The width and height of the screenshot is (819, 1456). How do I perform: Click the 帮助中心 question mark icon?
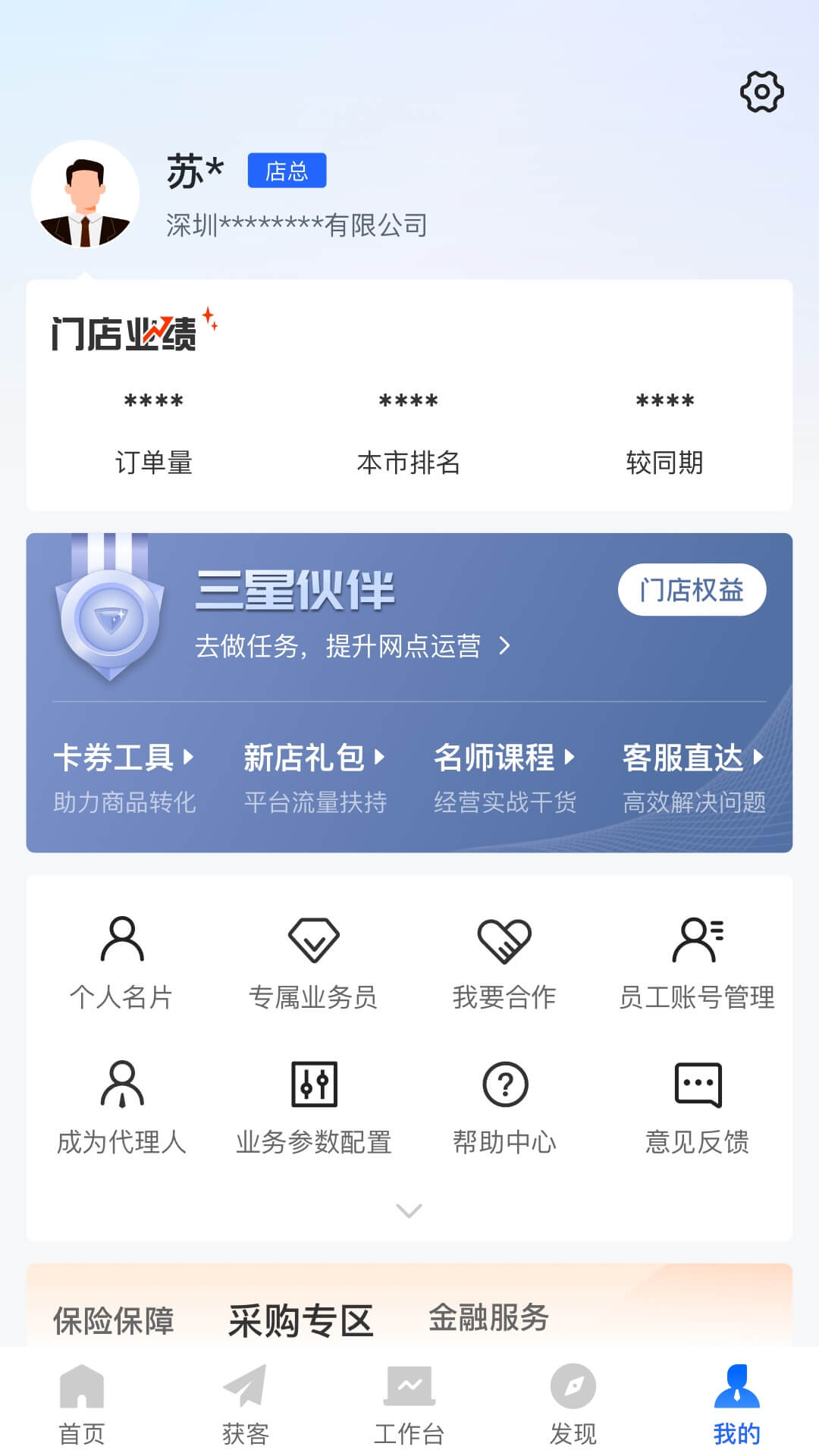[504, 1084]
